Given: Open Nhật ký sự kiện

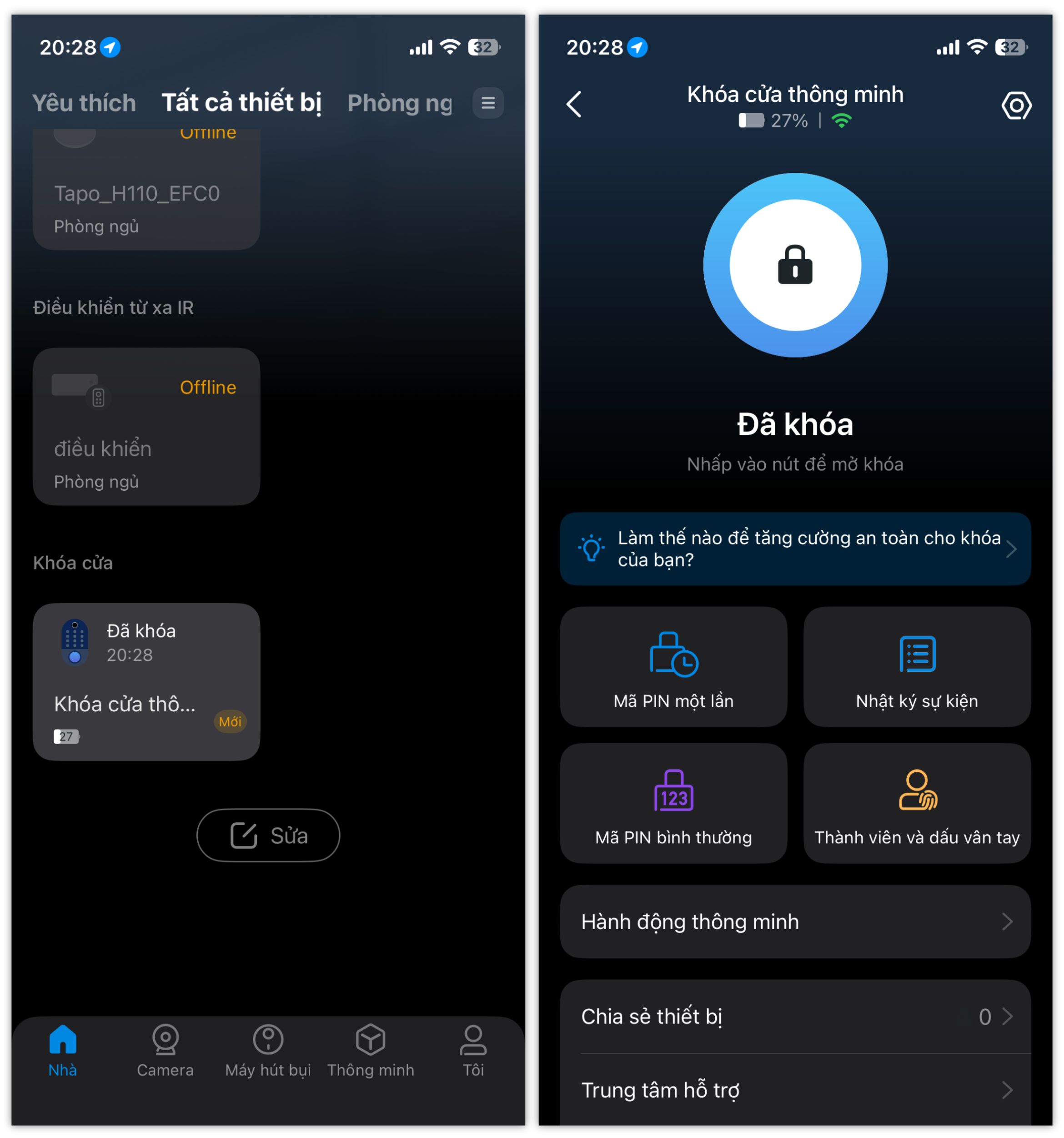Looking at the screenshot, I should pyautogui.click(x=916, y=667).
